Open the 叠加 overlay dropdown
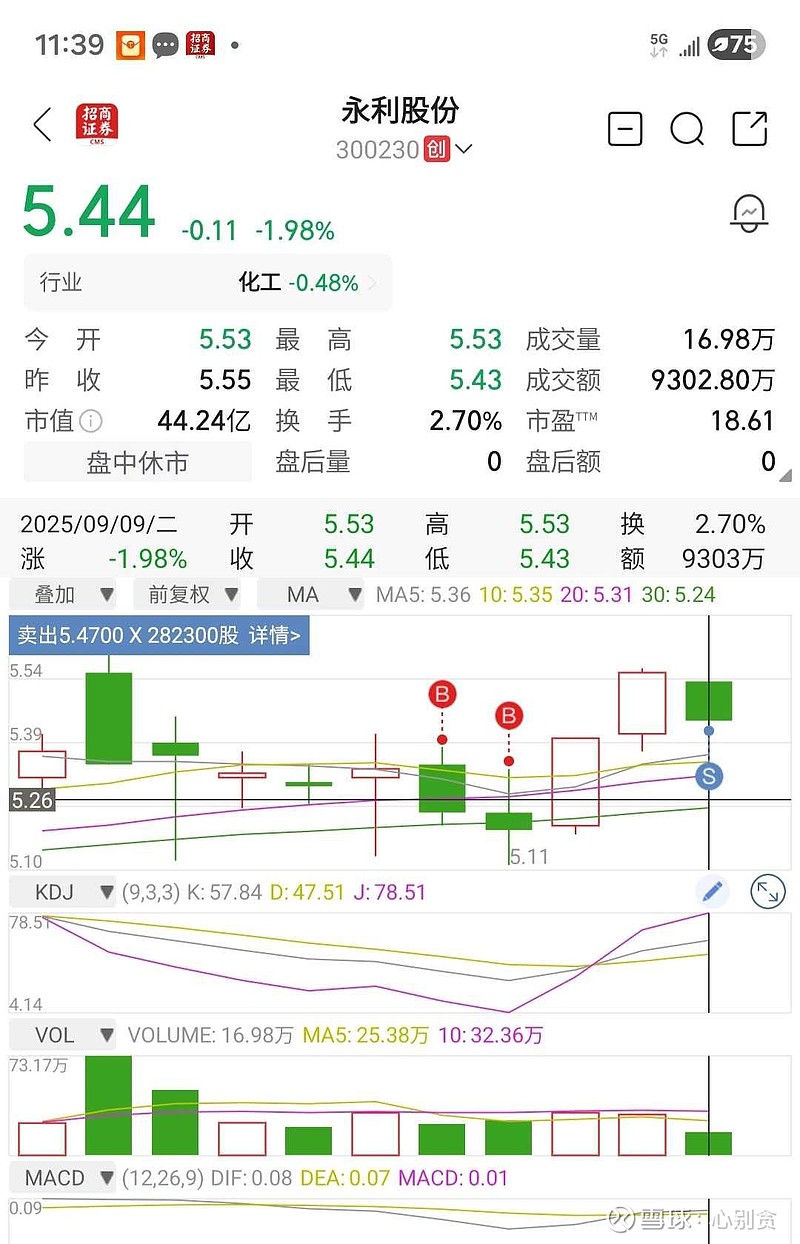Viewport: 800px width, 1244px height. click(64, 595)
